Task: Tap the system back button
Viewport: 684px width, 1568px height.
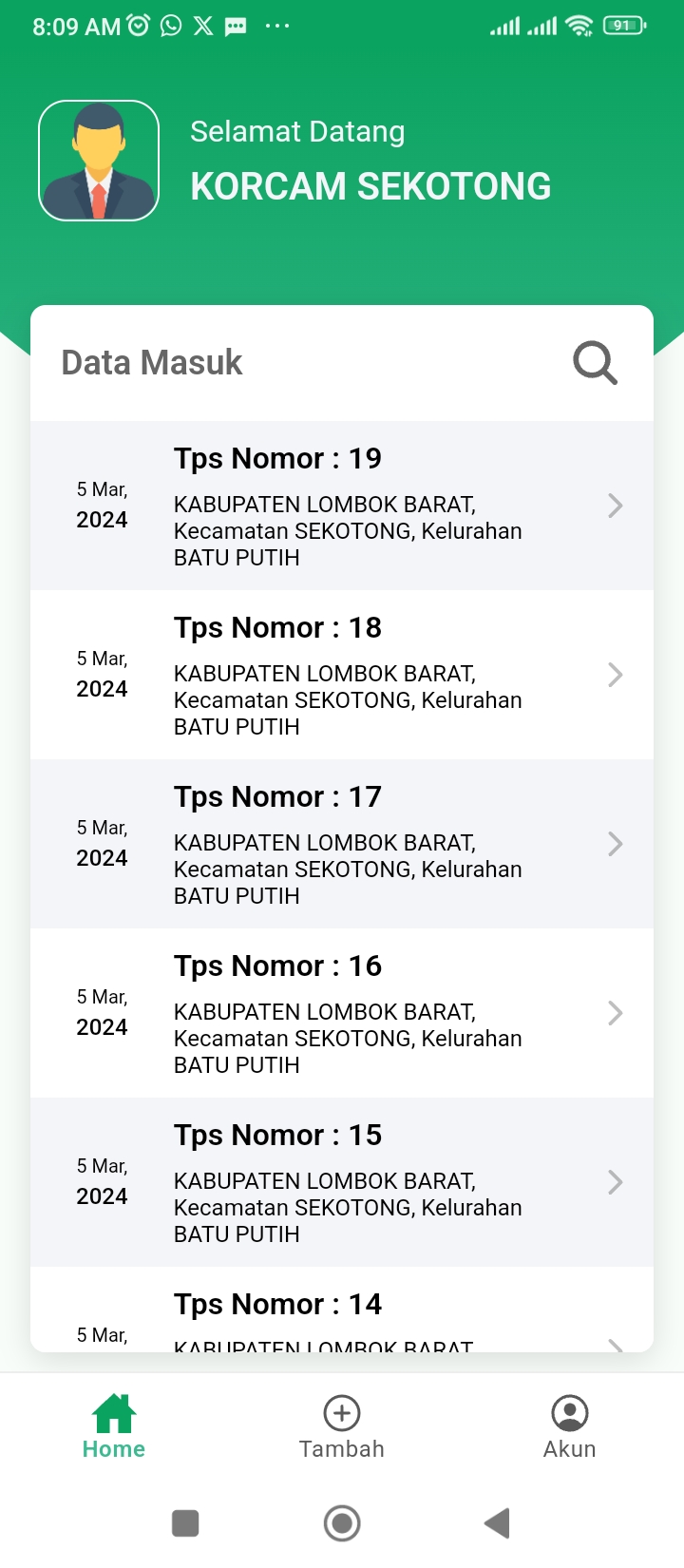Action: pyautogui.click(x=497, y=1523)
